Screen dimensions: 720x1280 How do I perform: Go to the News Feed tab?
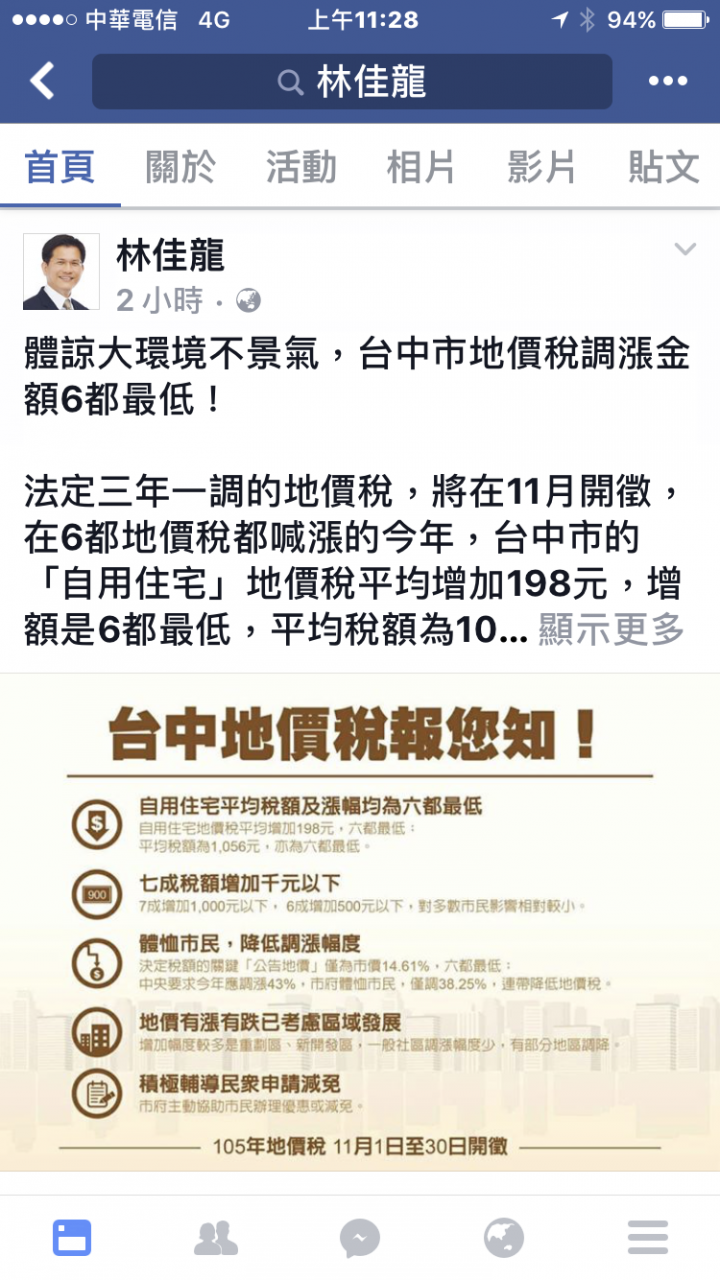tap(72, 1238)
